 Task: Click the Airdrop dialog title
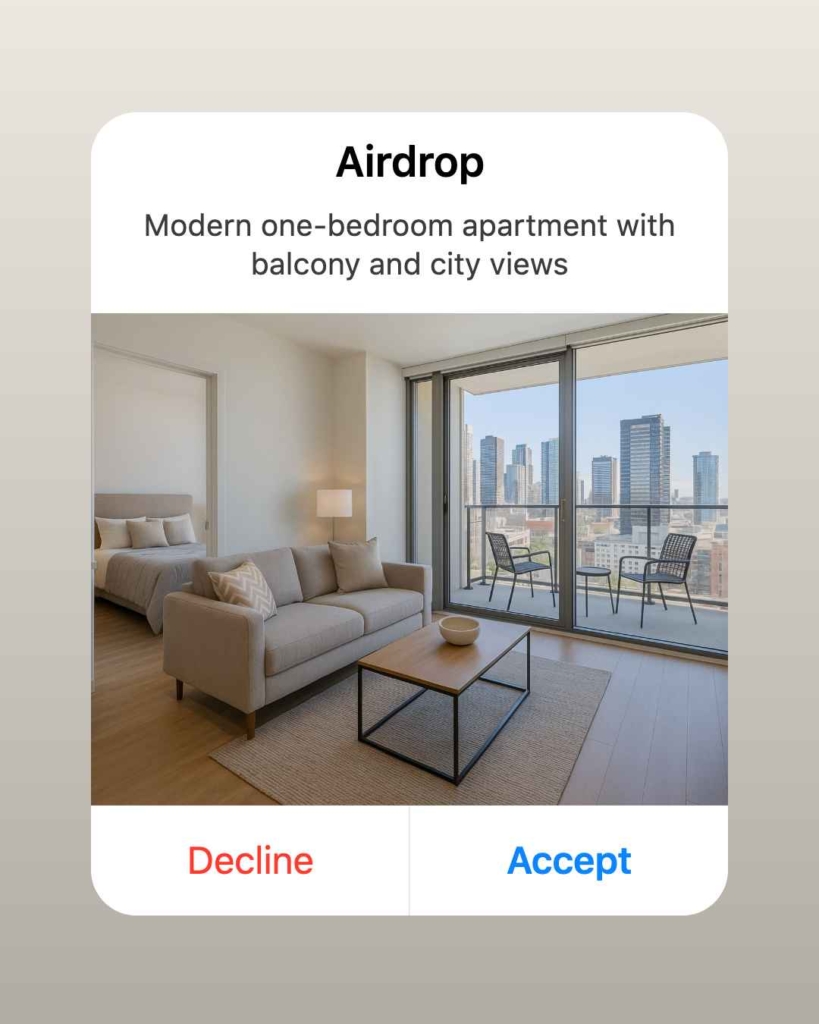click(410, 160)
